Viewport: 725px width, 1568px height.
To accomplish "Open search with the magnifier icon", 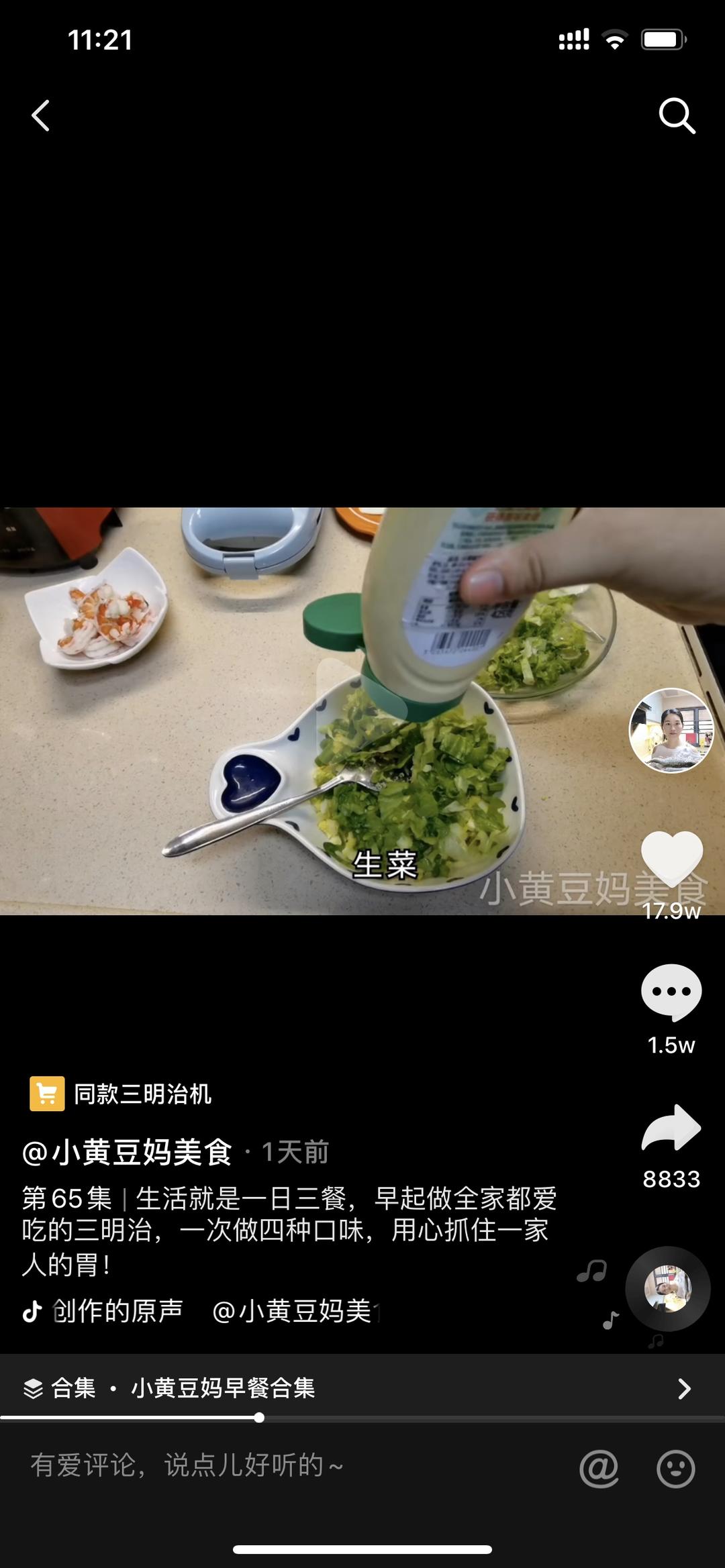I will pyautogui.click(x=676, y=116).
